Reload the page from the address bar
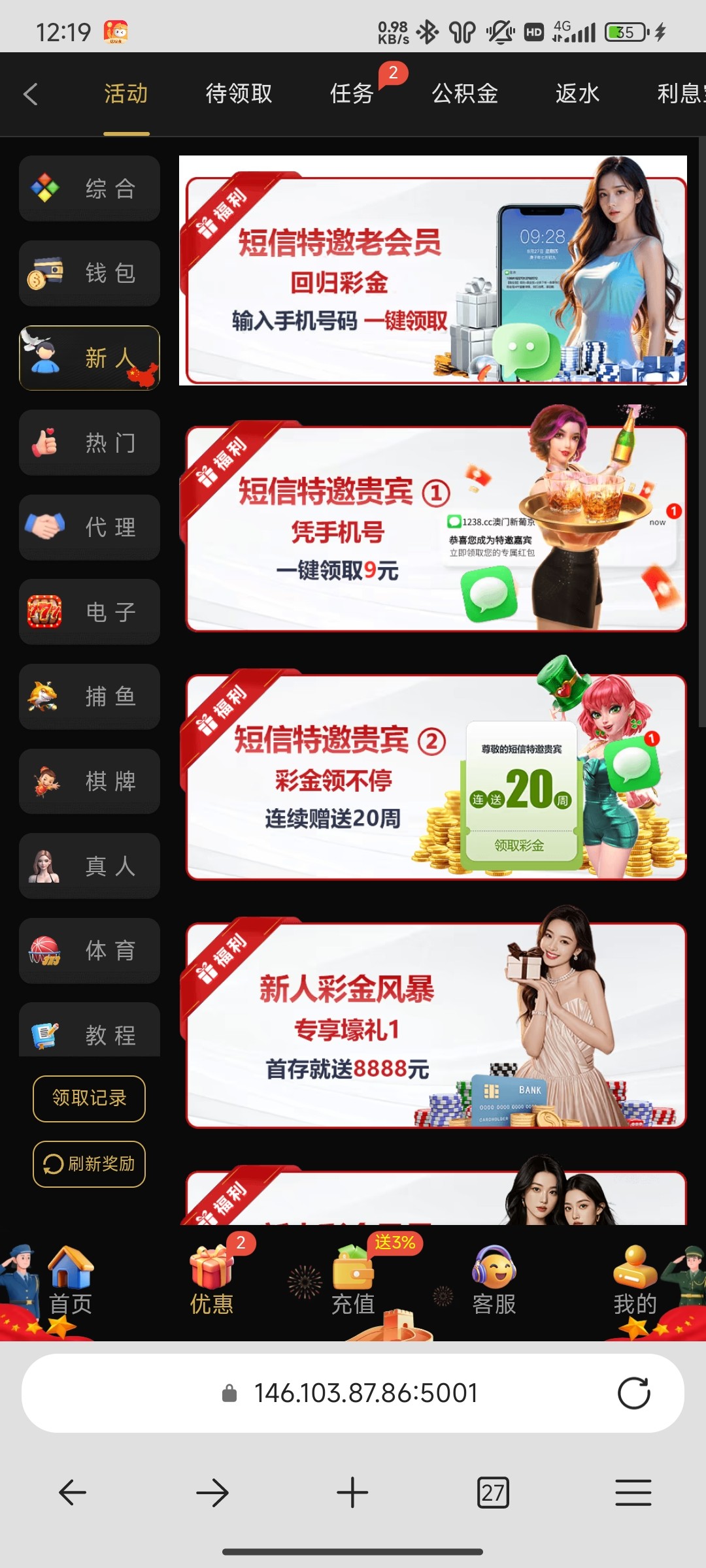The height and width of the screenshot is (1568, 706). [x=633, y=1393]
